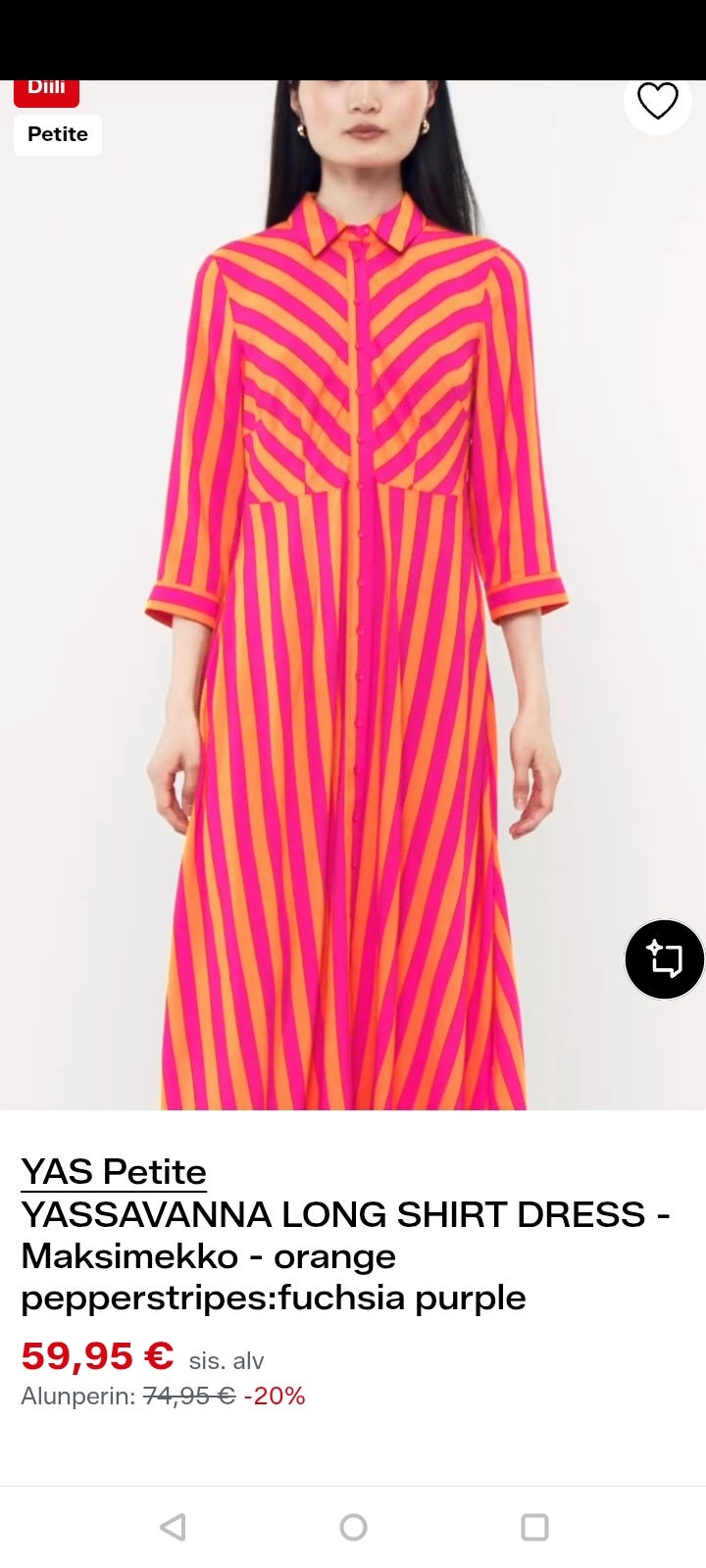Open the YAS Petite brand link
Screen dimensions: 706x1568
tap(114, 1171)
